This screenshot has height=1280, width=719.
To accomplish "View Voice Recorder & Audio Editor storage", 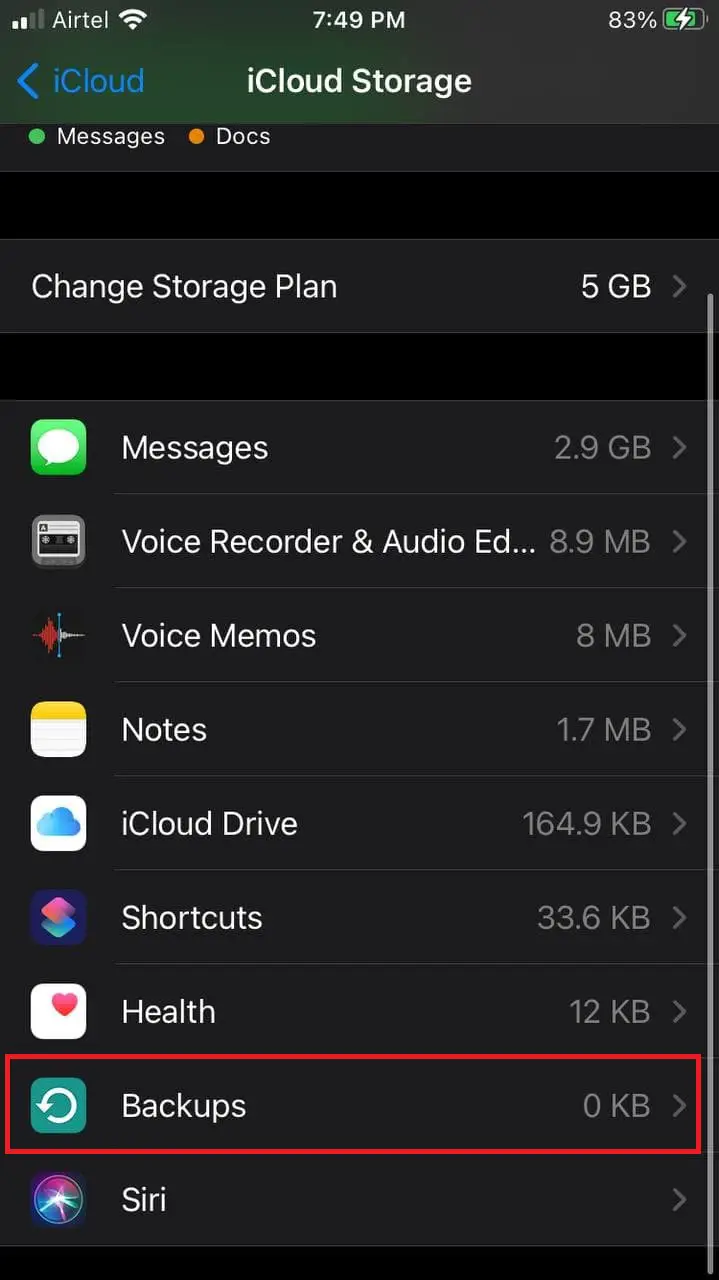I will [359, 541].
